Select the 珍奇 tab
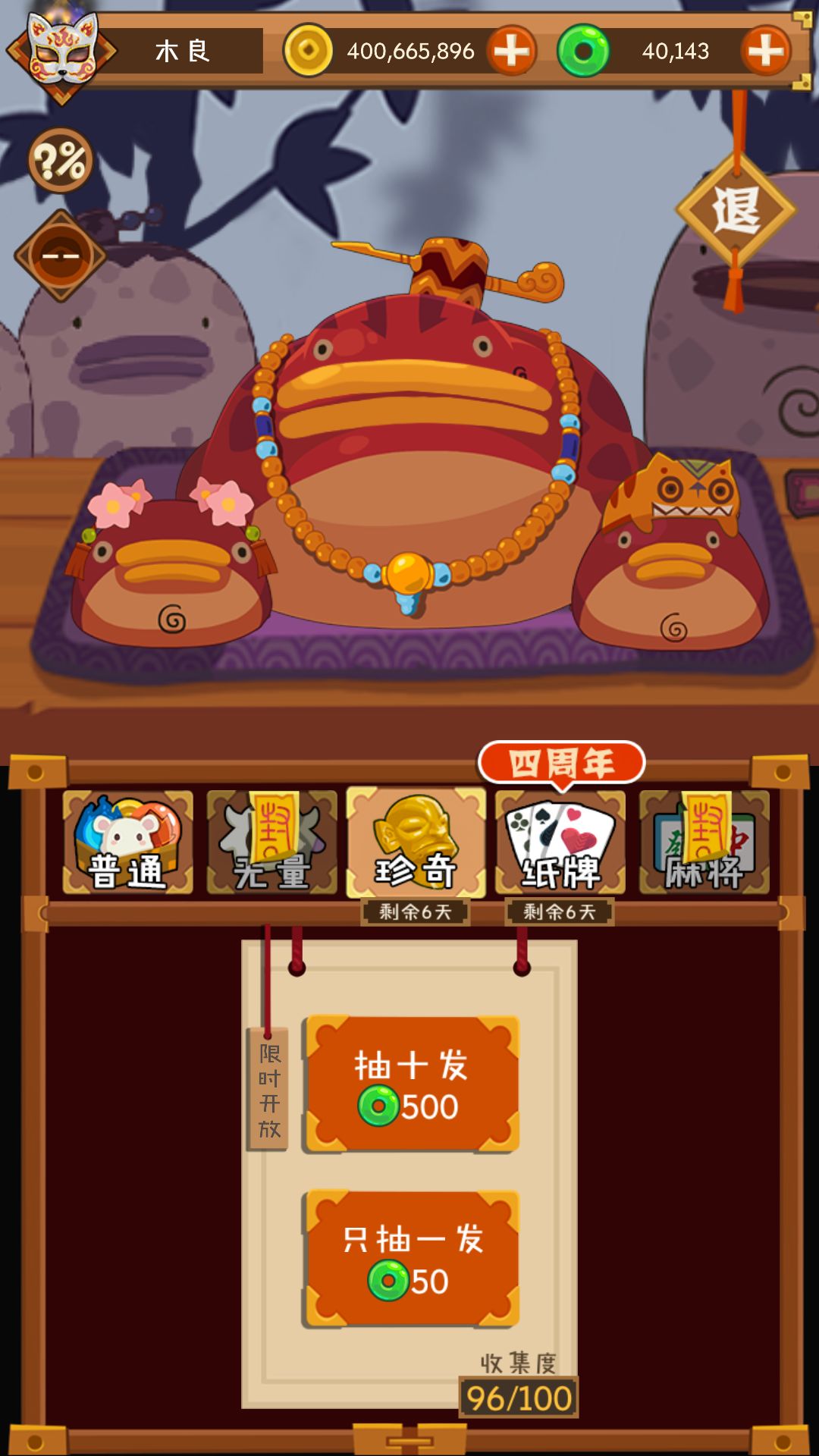Screen dimensions: 819x1456 (416, 842)
